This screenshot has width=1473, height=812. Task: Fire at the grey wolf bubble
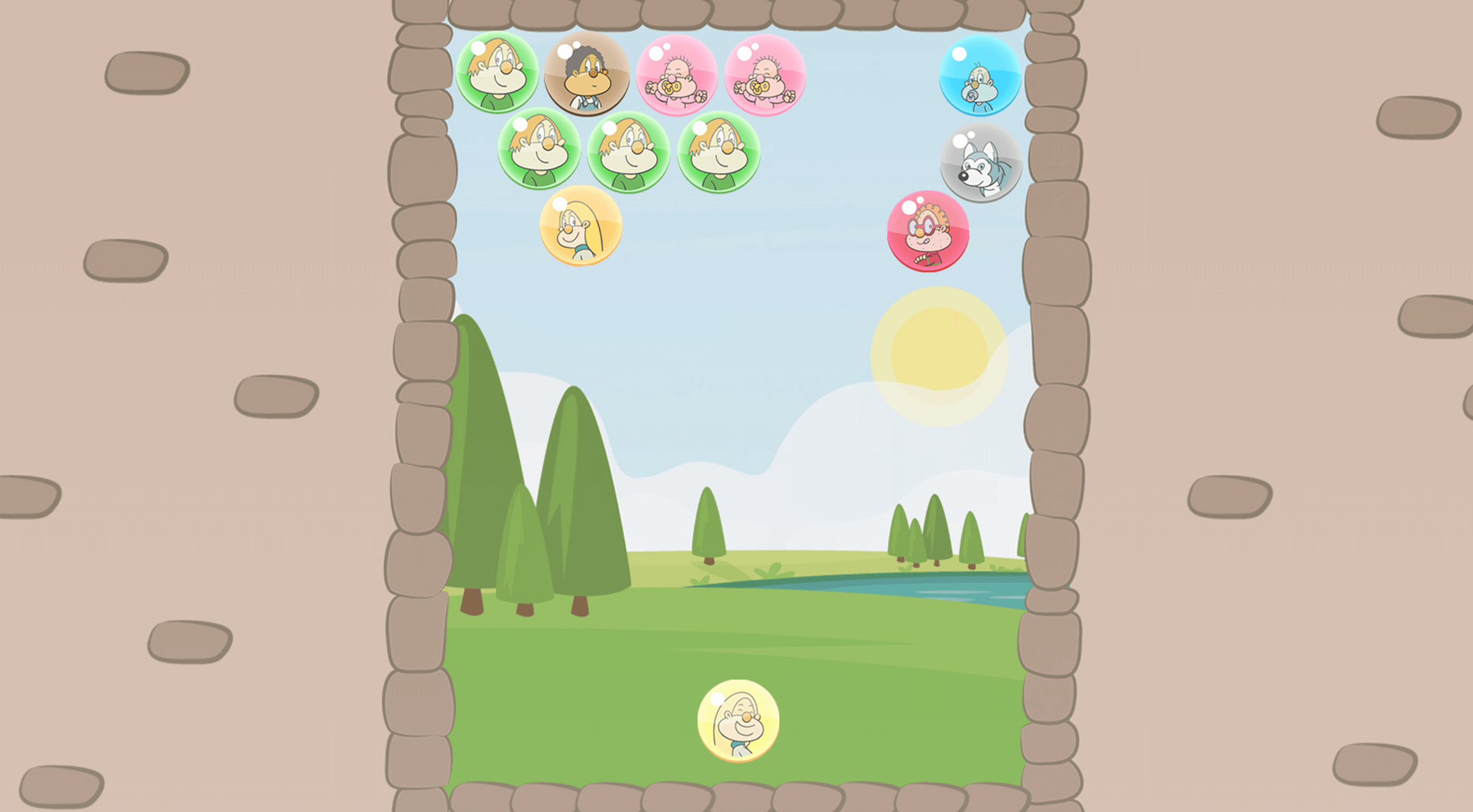pos(981,163)
